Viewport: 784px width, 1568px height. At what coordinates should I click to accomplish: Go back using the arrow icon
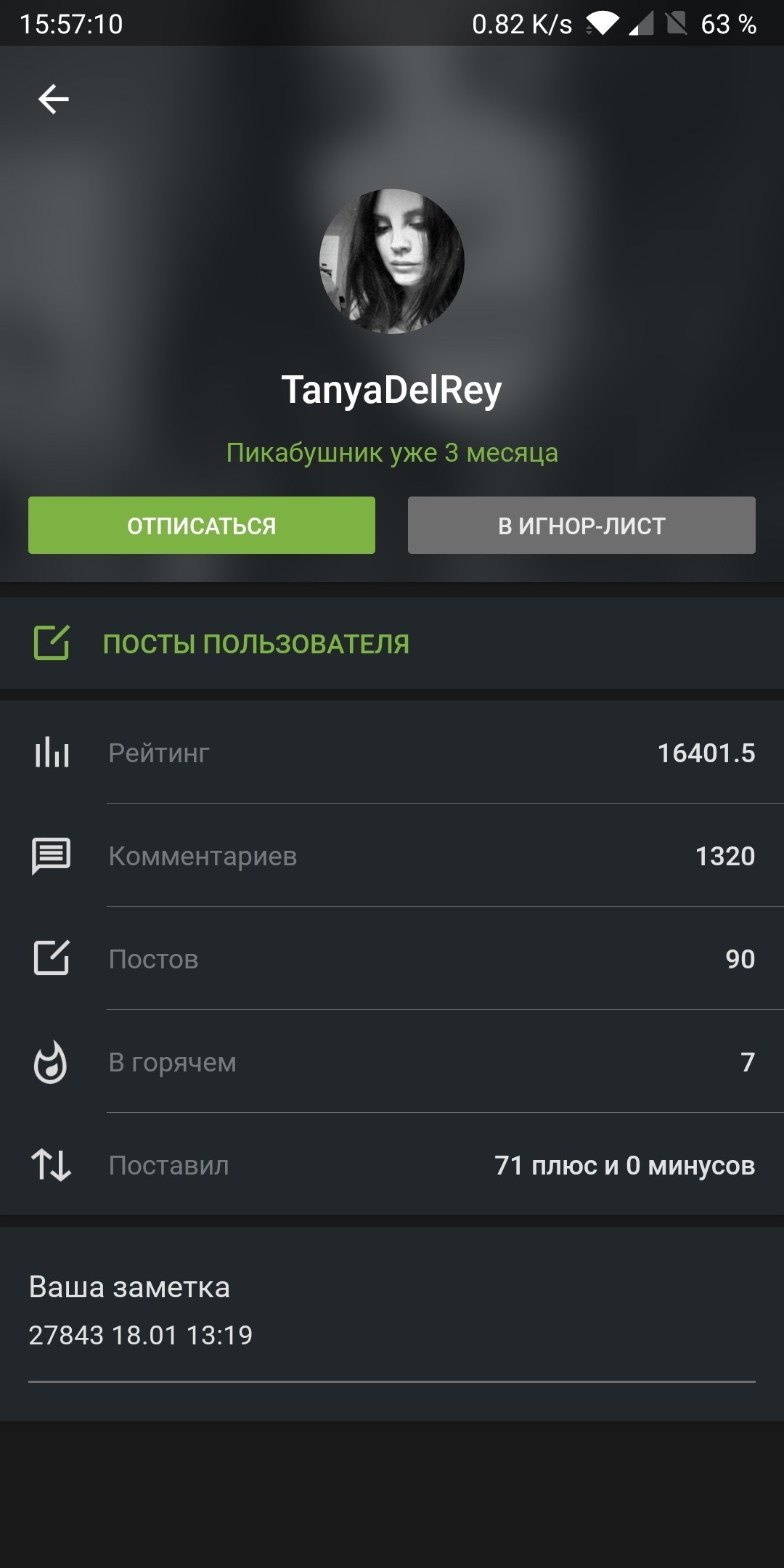pyautogui.click(x=53, y=99)
